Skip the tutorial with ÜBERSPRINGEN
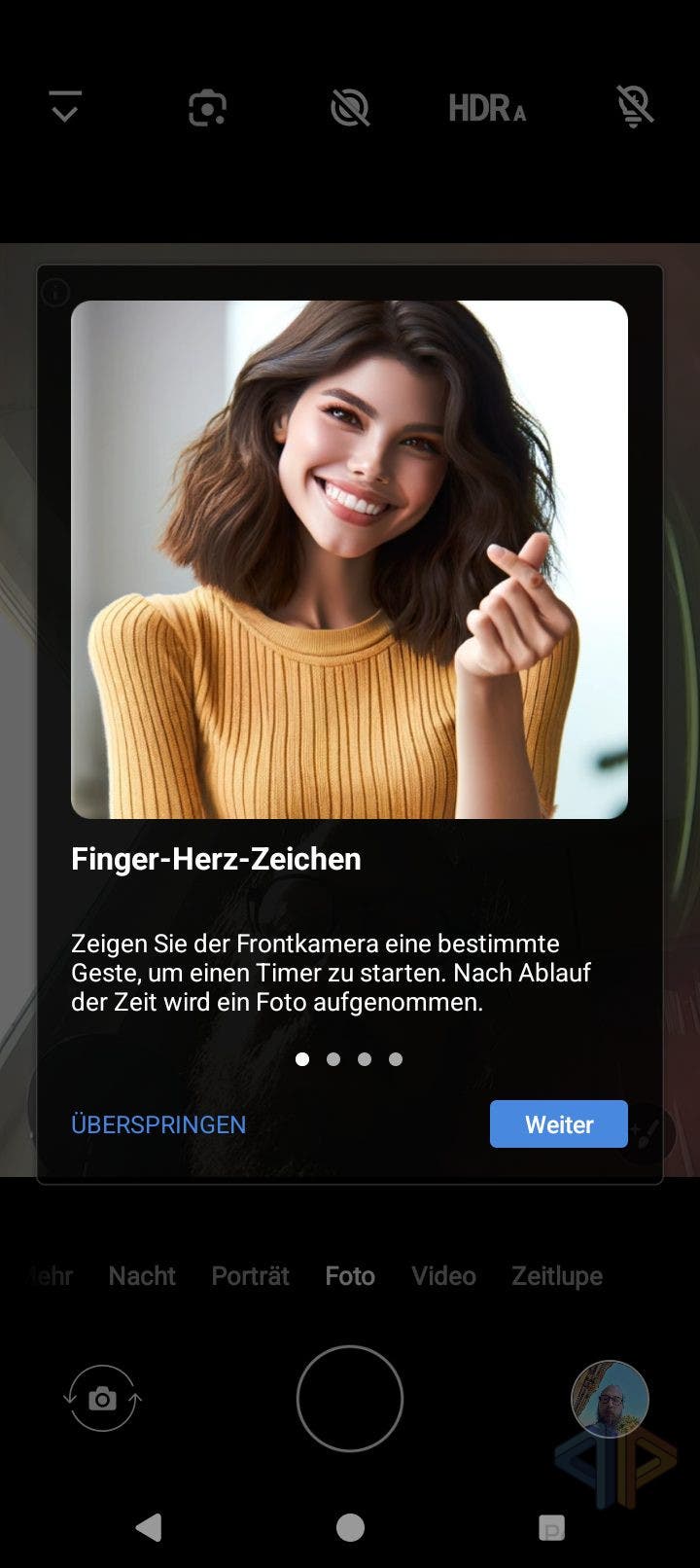Image resolution: width=700 pixels, height=1568 pixels. tap(158, 1124)
